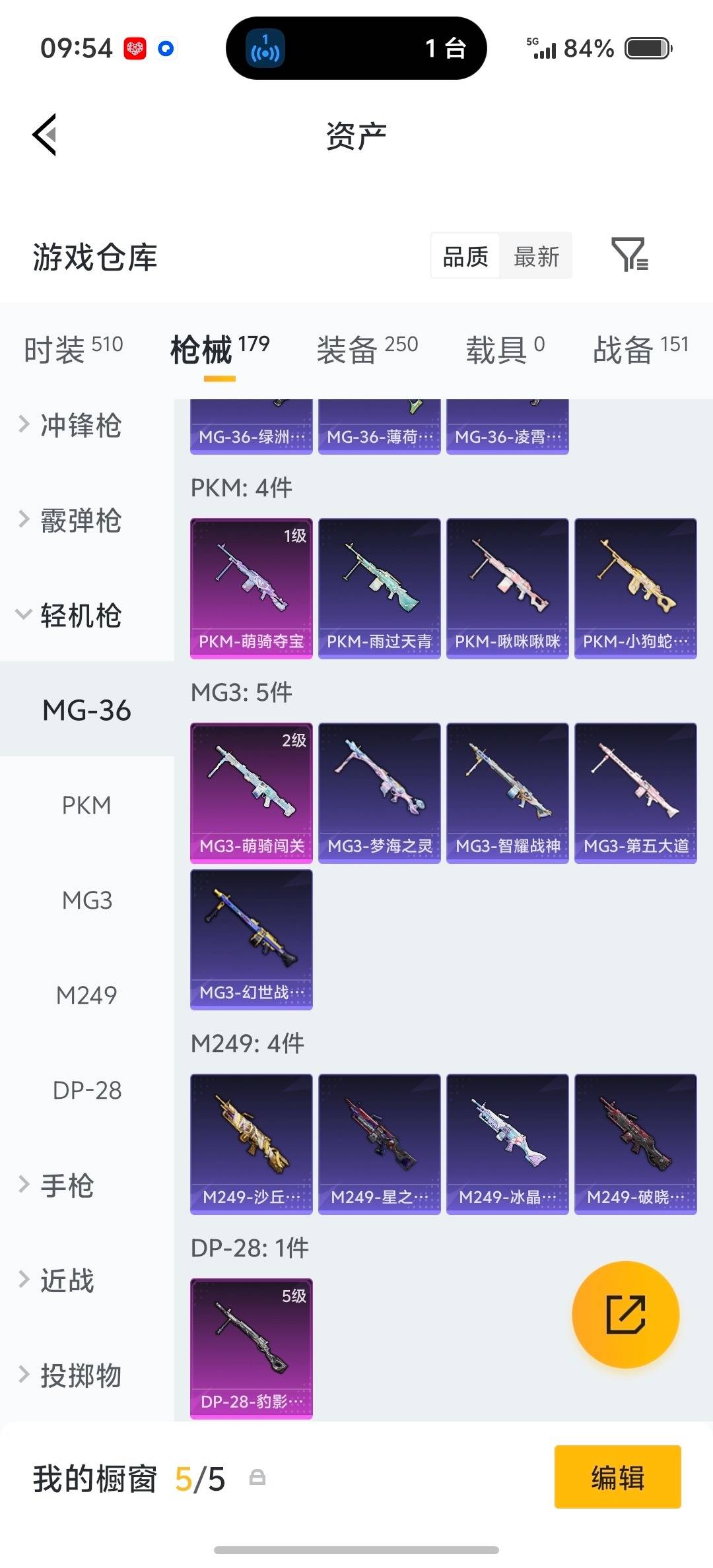Screen dimensions: 713x1568
Task: Tap the back arrow to leave 资产 page
Action: click(x=44, y=135)
